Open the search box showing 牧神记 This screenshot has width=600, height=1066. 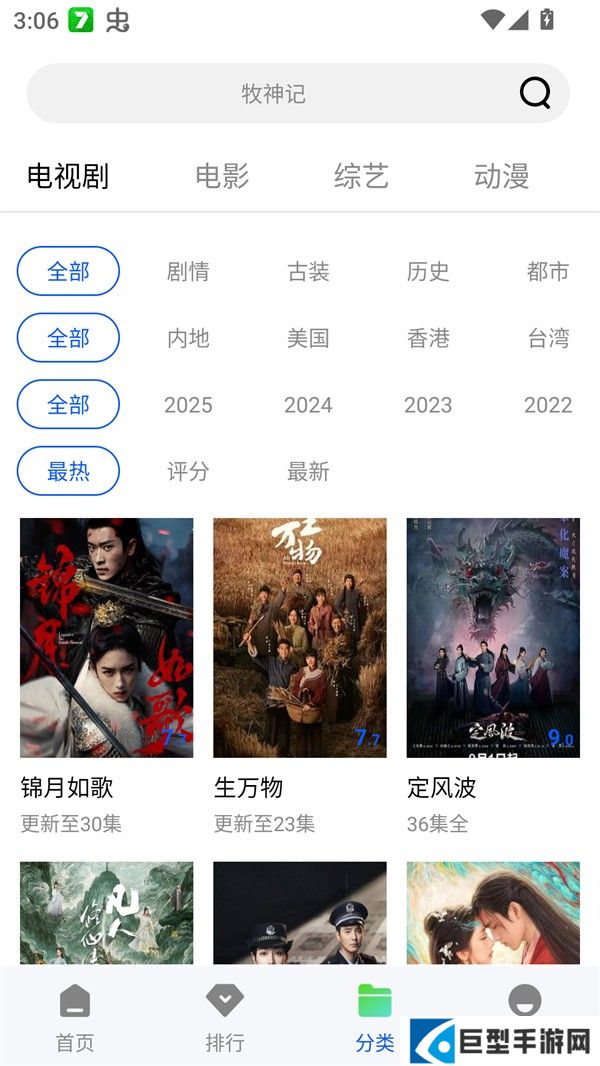(x=273, y=93)
